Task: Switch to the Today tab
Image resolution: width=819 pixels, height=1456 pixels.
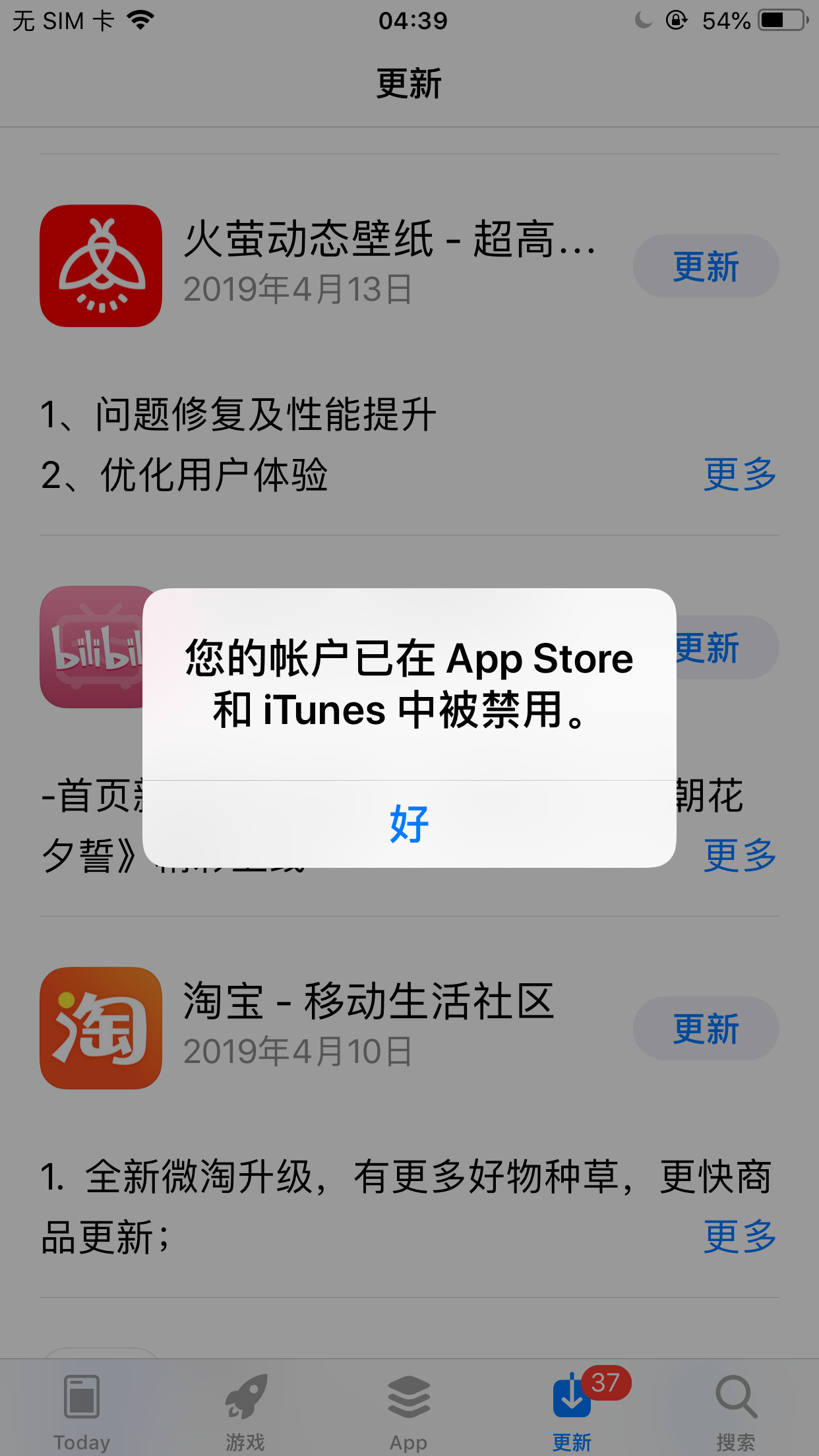Action: [x=82, y=1411]
